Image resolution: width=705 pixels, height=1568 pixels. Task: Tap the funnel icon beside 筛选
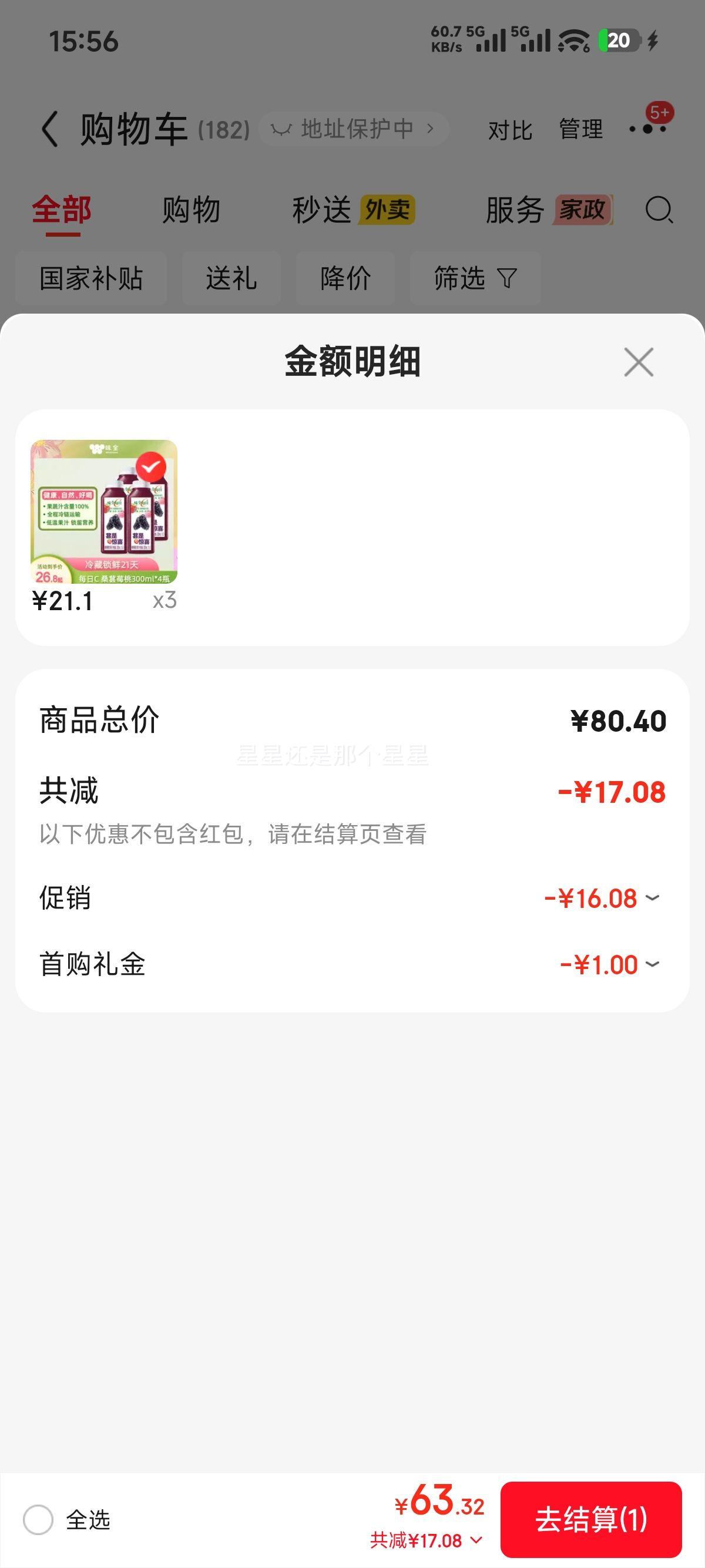[505, 278]
